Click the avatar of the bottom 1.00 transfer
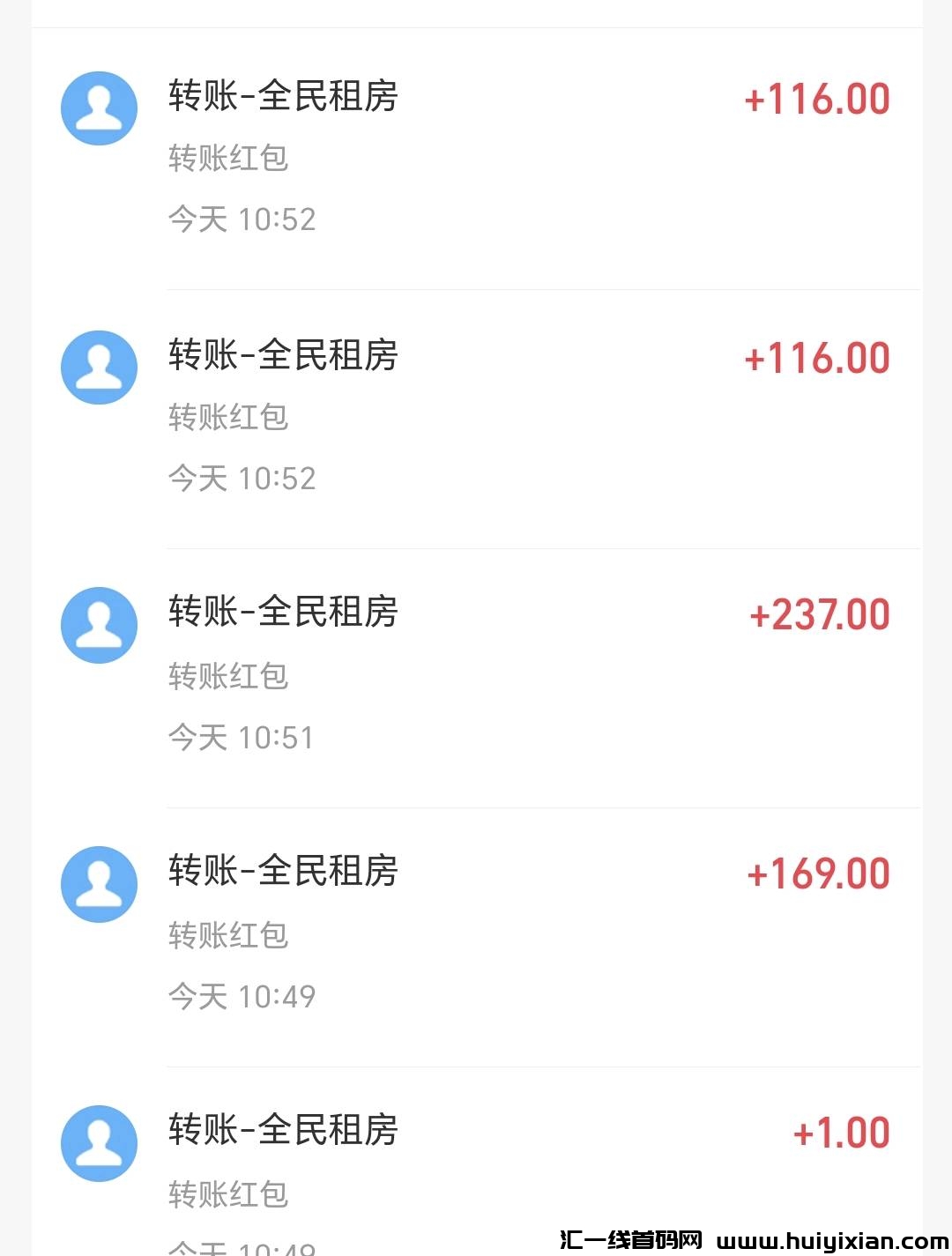Viewport: 952px width, 1256px height. coord(99,1143)
